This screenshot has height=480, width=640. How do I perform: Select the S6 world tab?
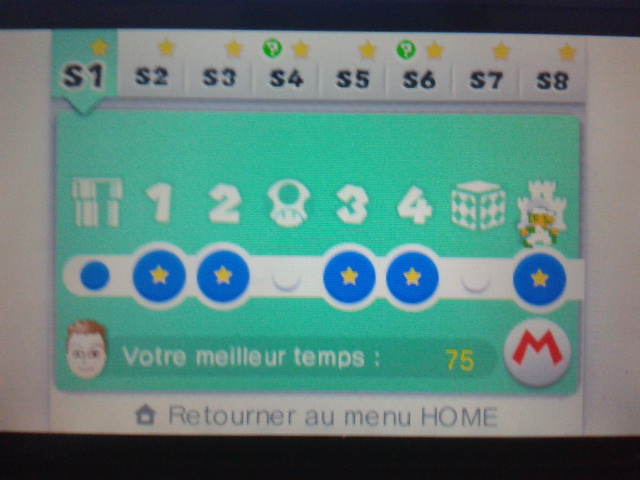tap(419, 77)
